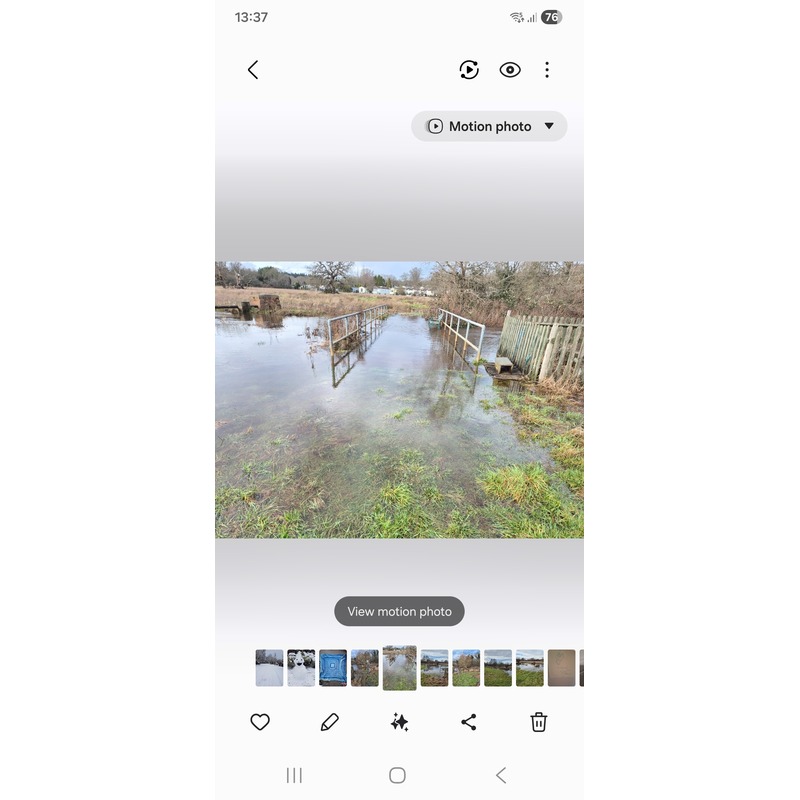Tap the View motion photo button

point(399,612)
